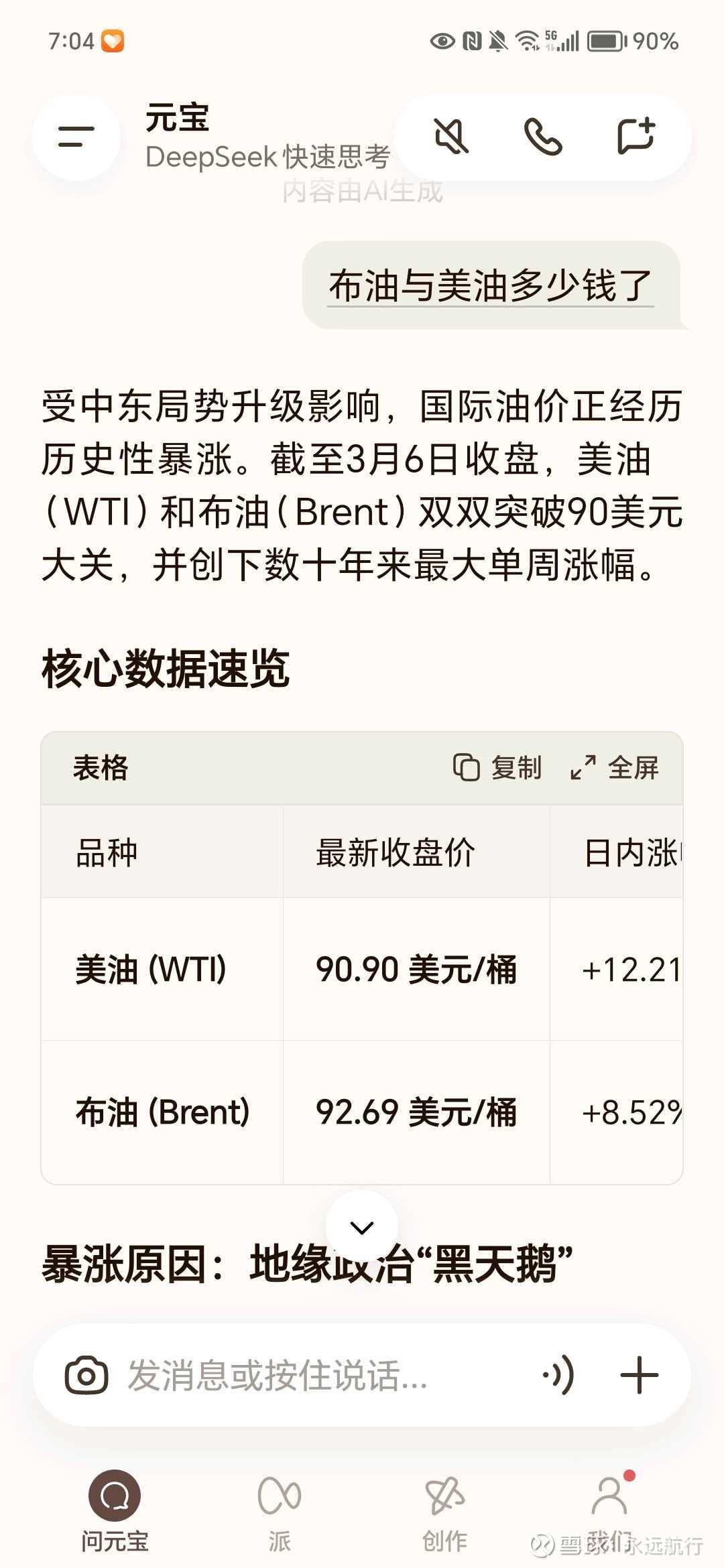Open the hamburger menu drawer
Screen dimensions: 724x1568
pos(76,137)
